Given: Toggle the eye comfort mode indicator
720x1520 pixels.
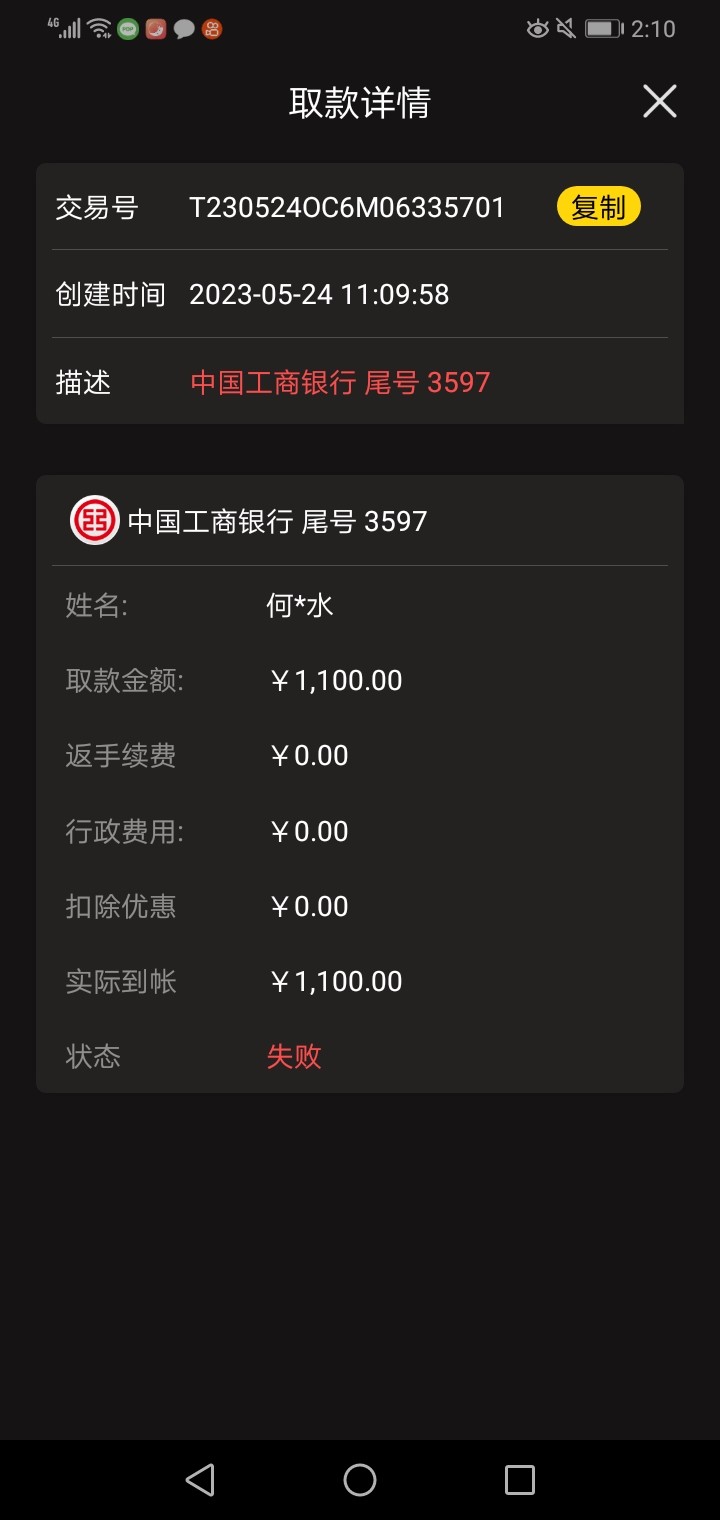Looking at the screenshot, I should [x=538, y=30].
